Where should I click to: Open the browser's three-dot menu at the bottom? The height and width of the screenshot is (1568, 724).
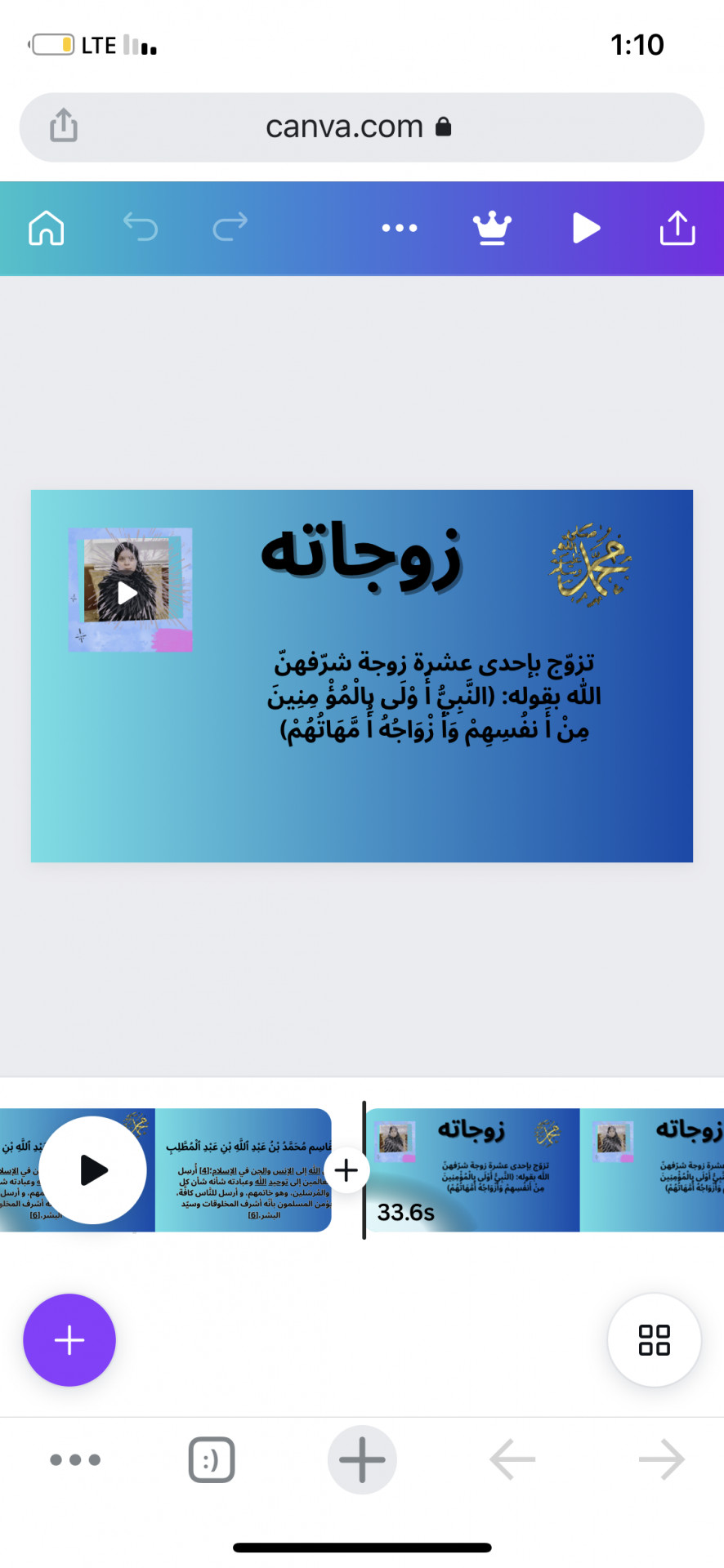point(75,1459)
